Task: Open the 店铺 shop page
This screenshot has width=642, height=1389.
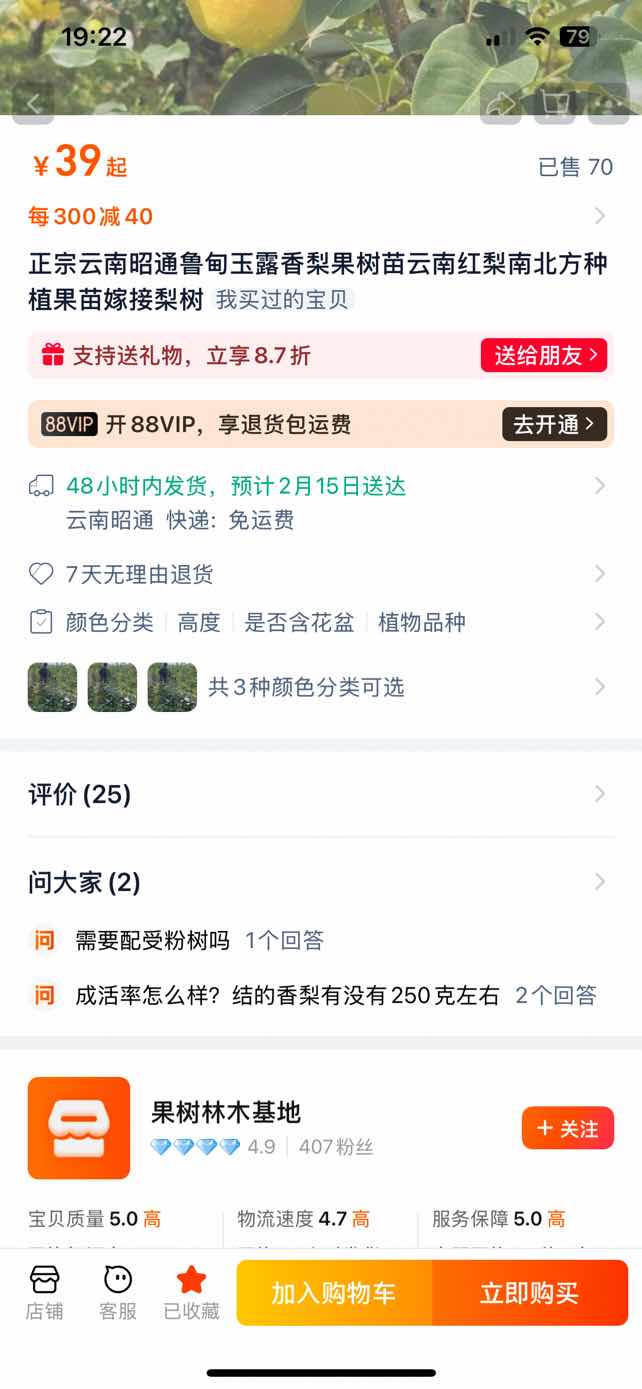Action: 45,1292
